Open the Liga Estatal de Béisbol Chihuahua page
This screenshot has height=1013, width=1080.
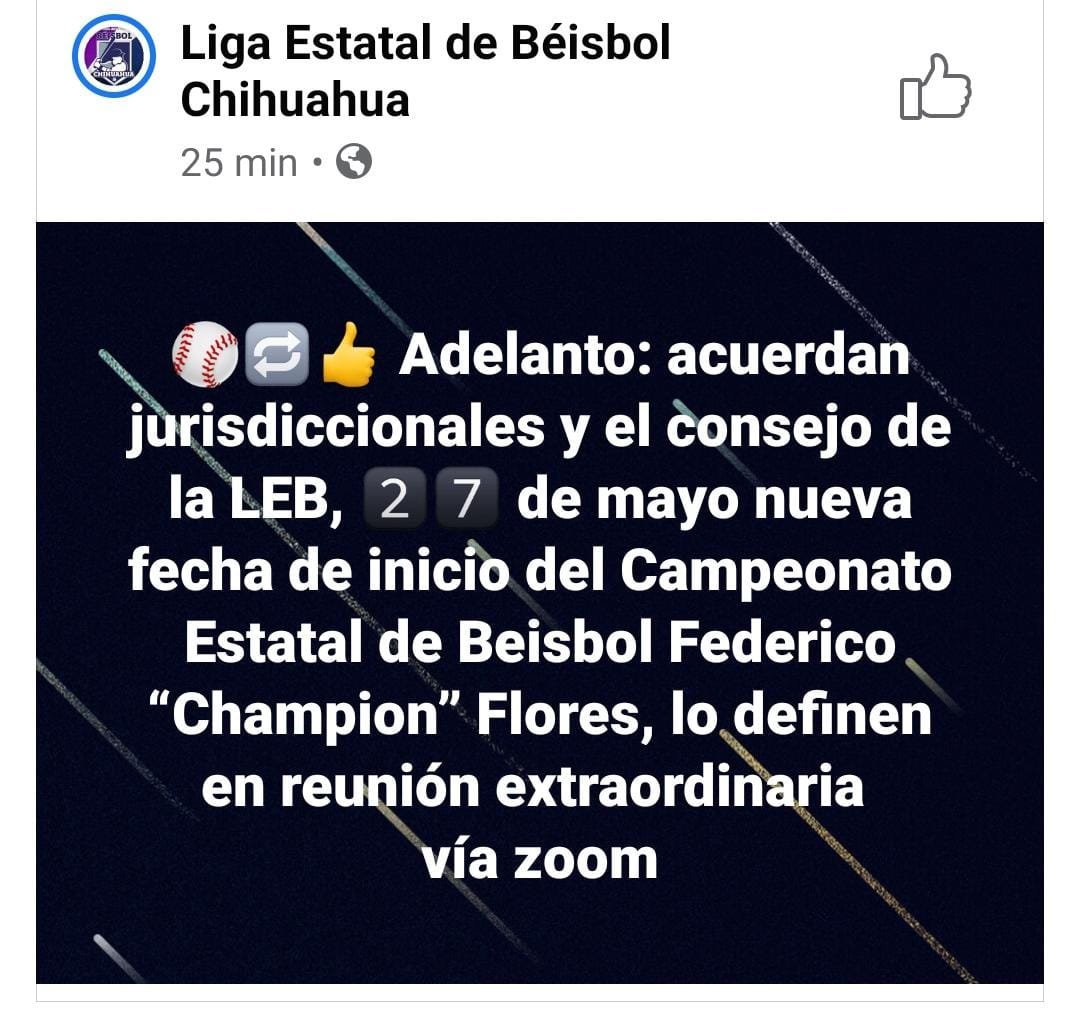425,72
